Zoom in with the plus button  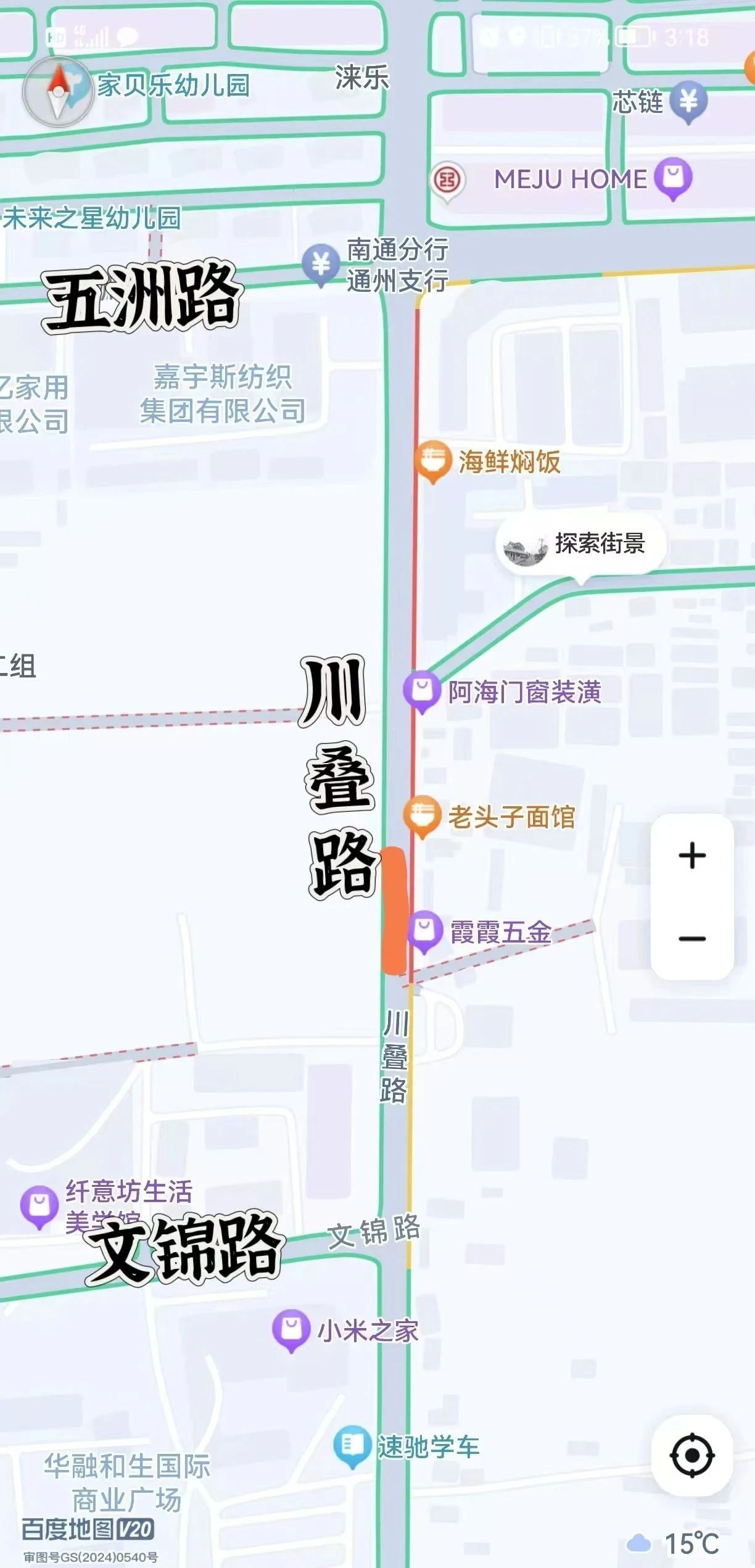pos(692,856)
